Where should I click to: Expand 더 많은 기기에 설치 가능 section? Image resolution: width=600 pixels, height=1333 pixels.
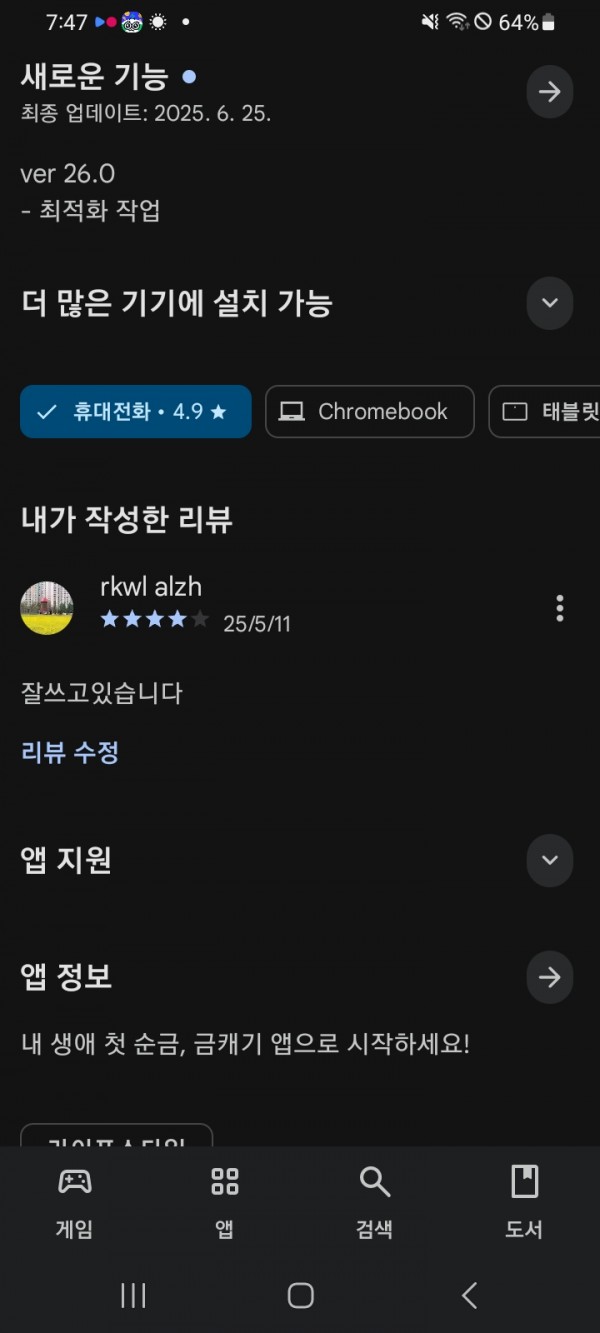pos(549,303)
